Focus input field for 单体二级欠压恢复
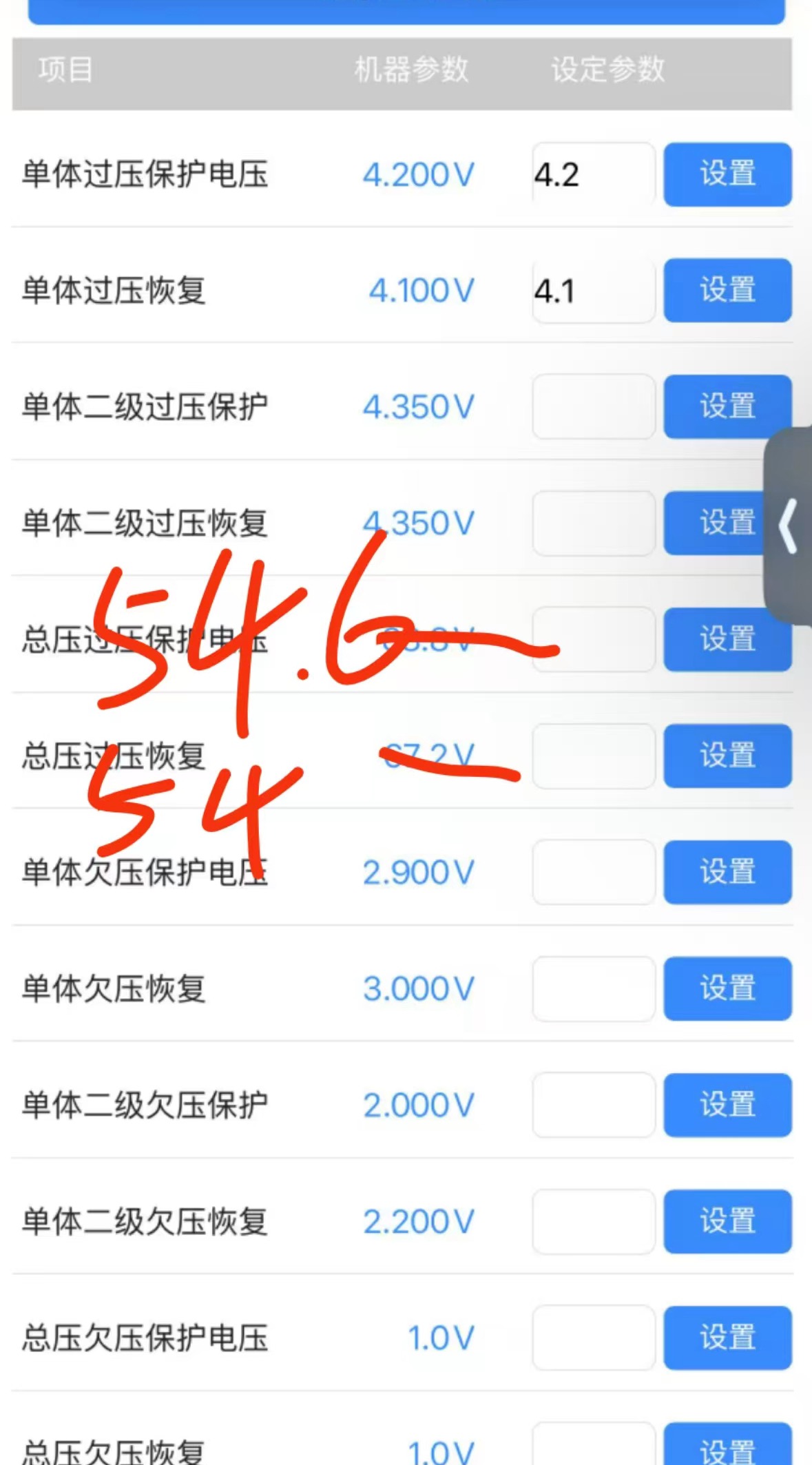Viewport: 812px width, 1465px height. [x=593, y=1221]
